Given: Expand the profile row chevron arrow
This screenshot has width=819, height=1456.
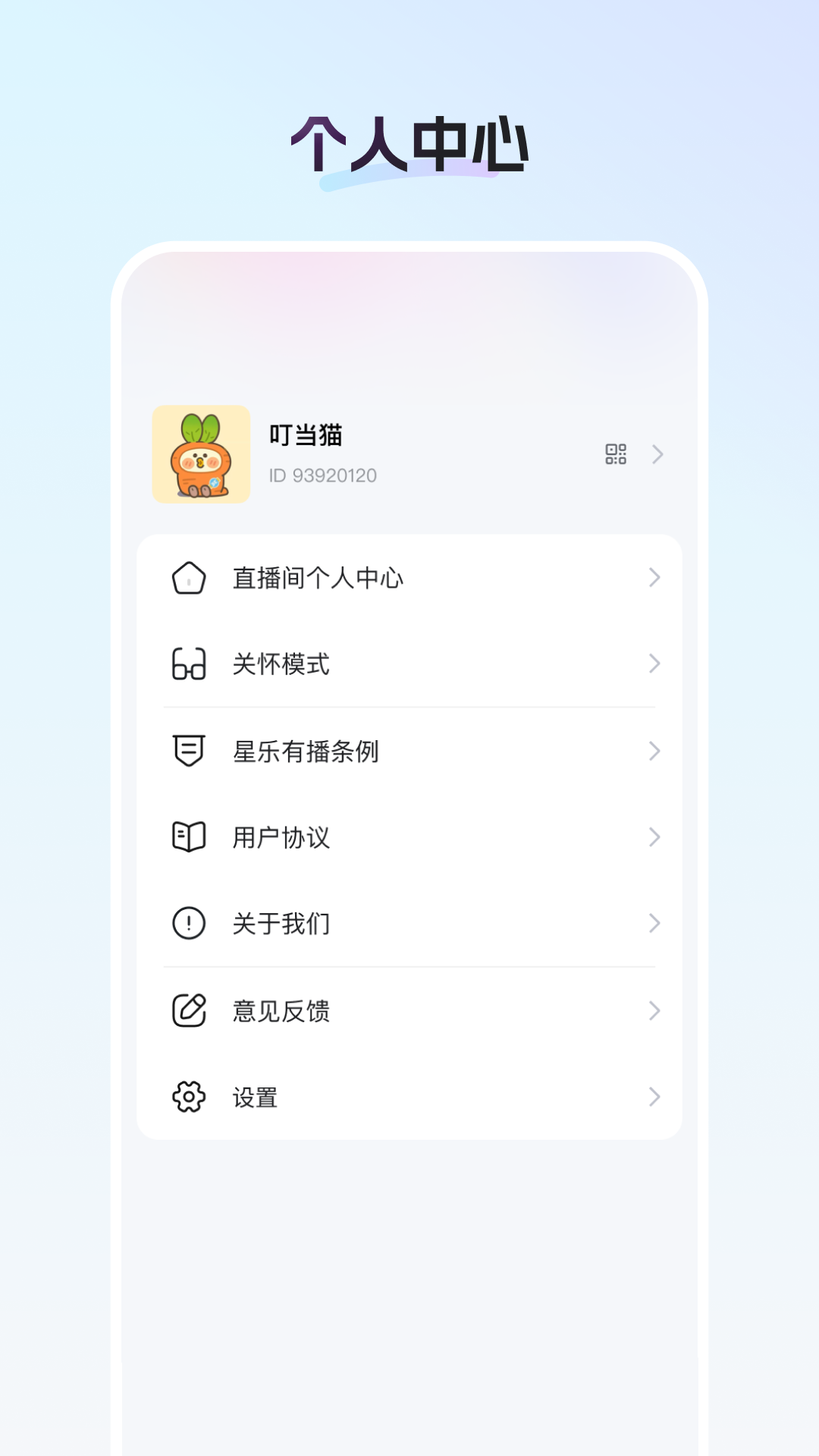Looking at the screenshot, I should 657,455.
